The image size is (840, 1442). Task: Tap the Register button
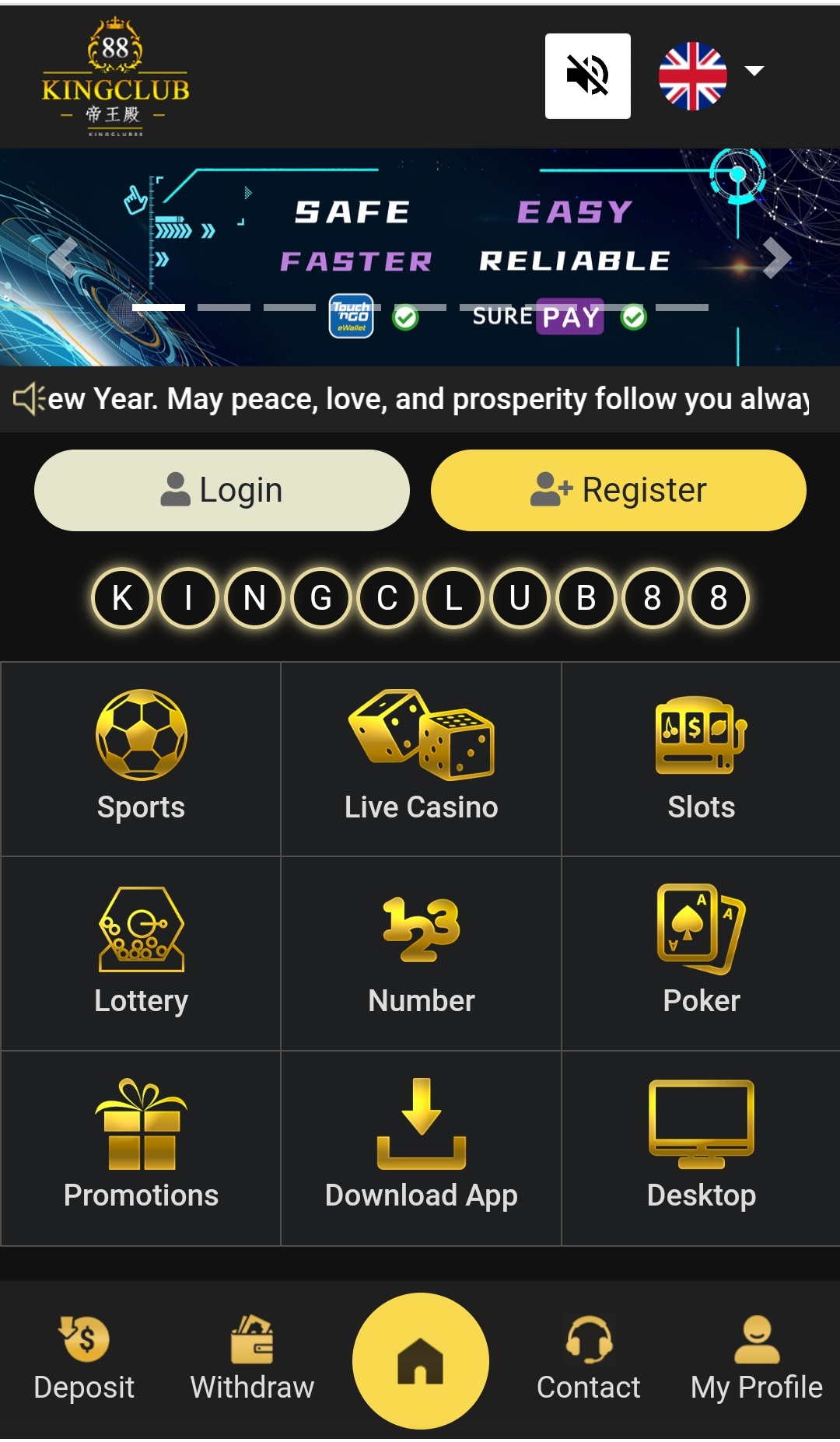[x=618, y=490]
